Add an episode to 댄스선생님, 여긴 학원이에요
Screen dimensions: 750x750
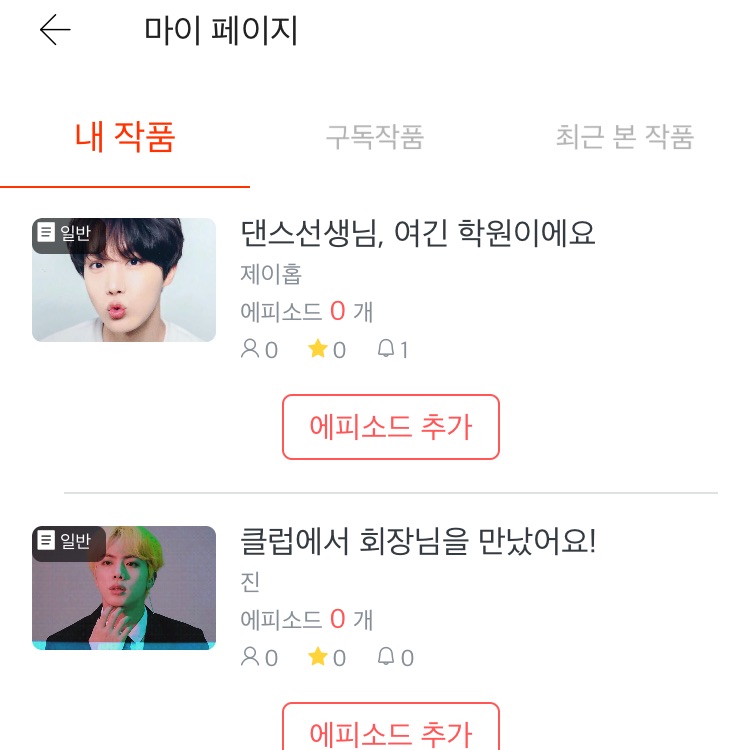390,427
